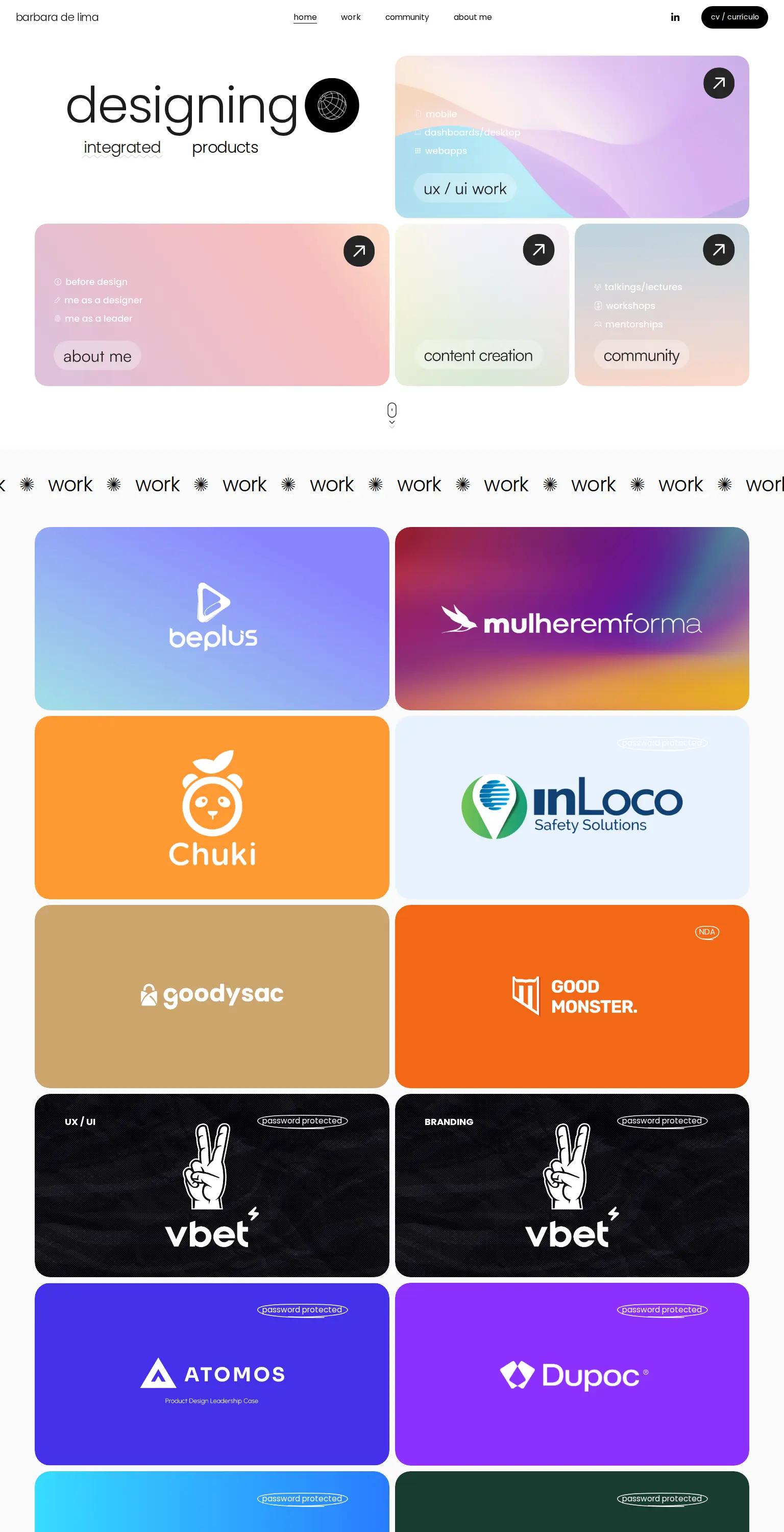Viewport: 784px width, 1532px height.
Task: Open the cv / currículo button
Action: 734,17
